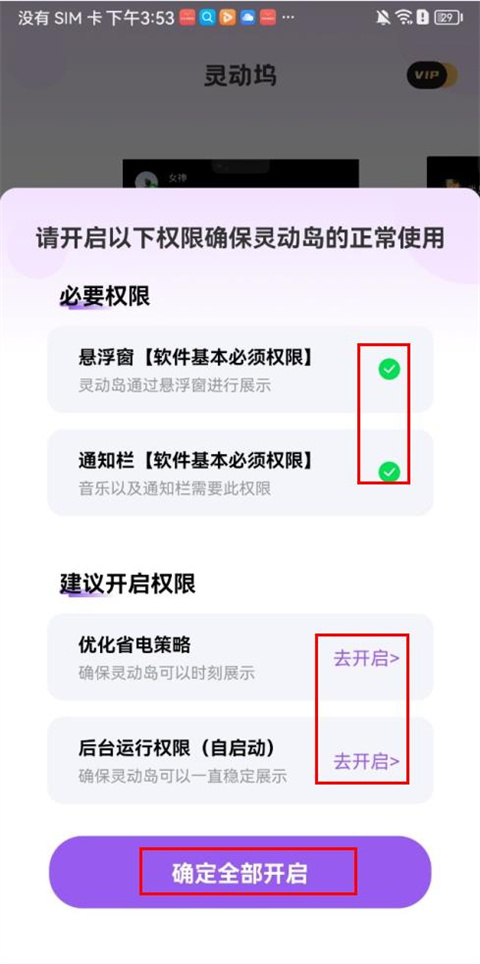Viewport: 480px width, 964px height.
Task: Open the VIP badge
Action: pos(431,75)
